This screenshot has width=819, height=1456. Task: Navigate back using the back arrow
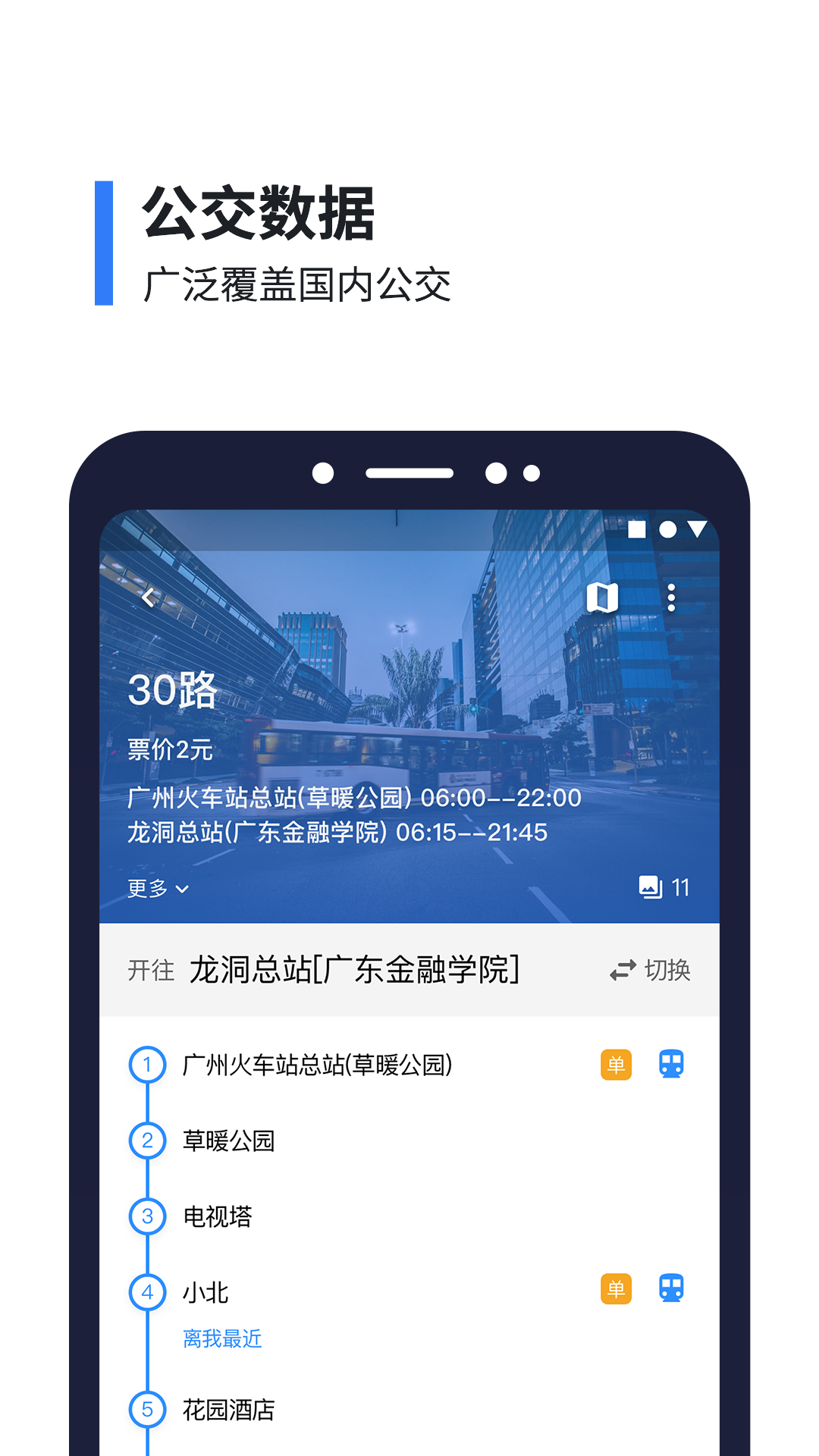(149, 599)
